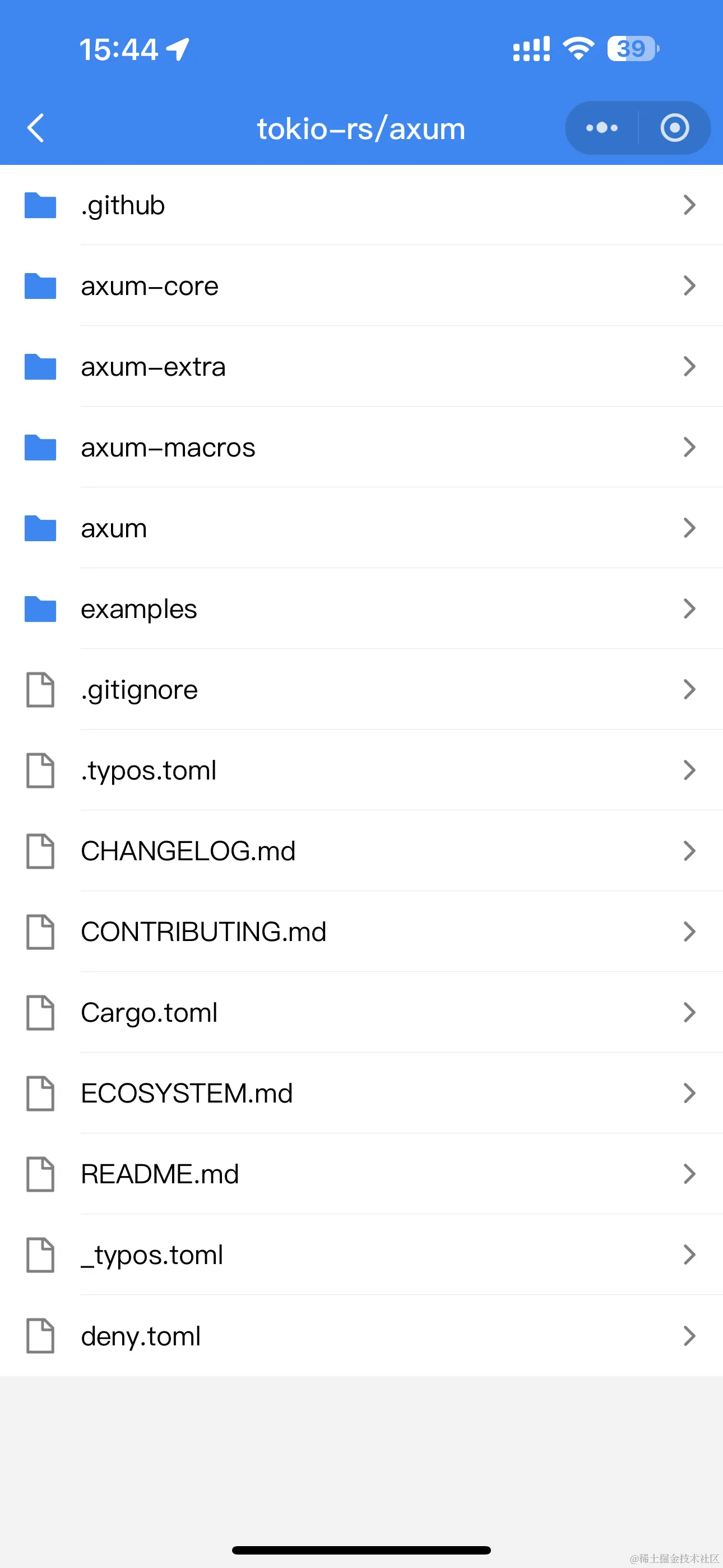Image resolution: width=723 pixels, height=1568 pixels.
Task: Close the mini program via the circle button
Action: click(x=674, y=128)
